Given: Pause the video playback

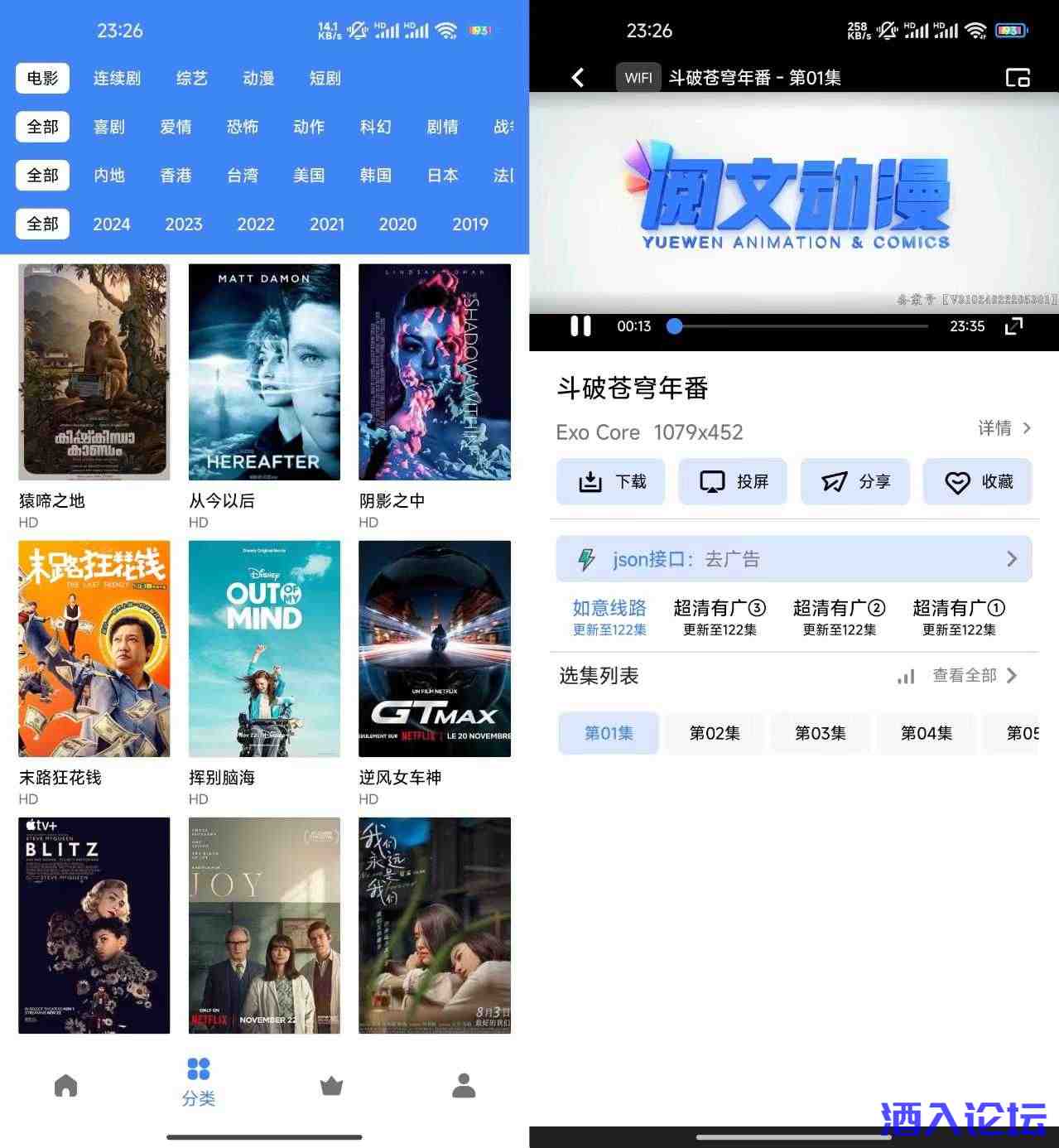Looking at the screenshot, I should tap(580, 326).
